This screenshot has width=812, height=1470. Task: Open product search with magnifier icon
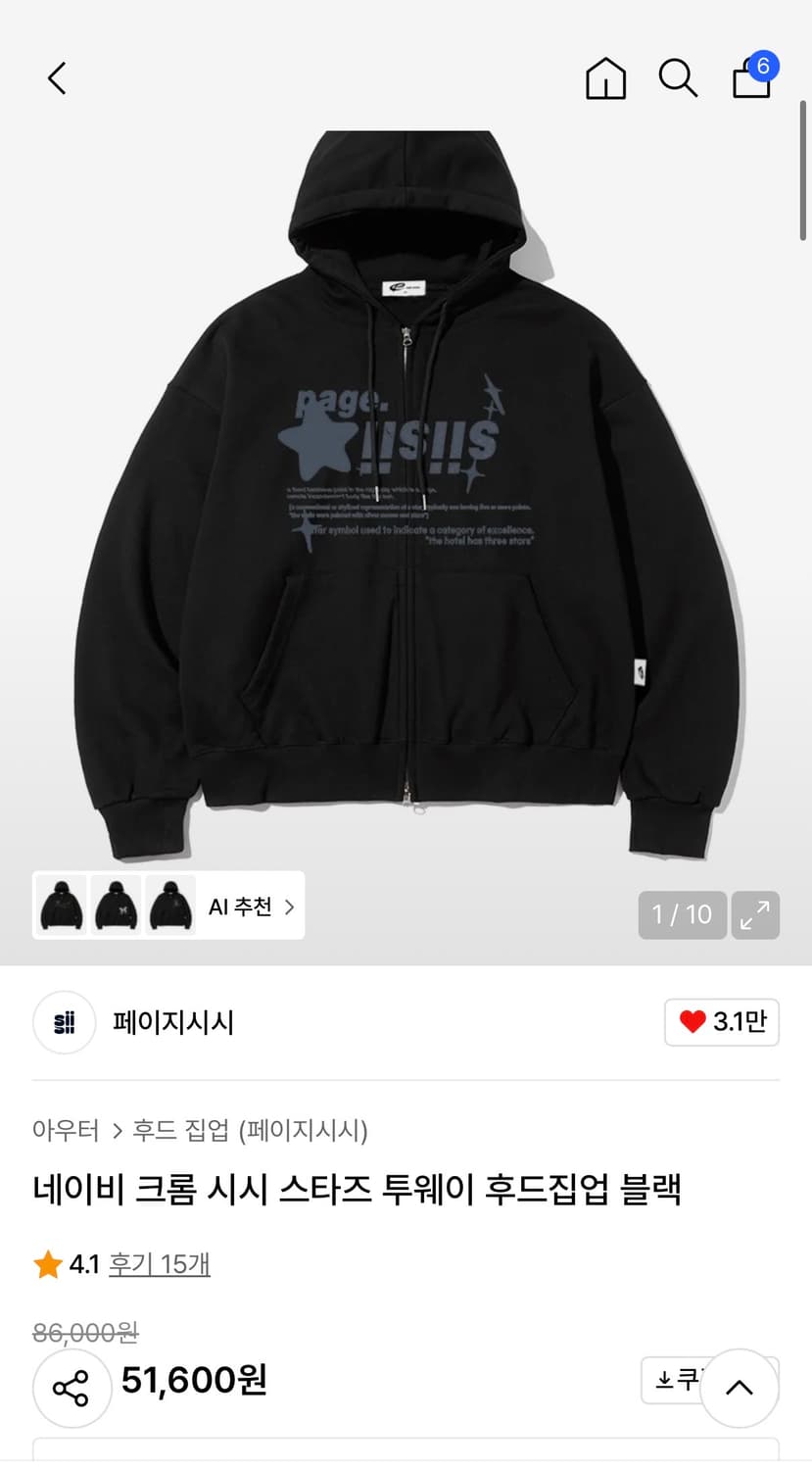678,78
